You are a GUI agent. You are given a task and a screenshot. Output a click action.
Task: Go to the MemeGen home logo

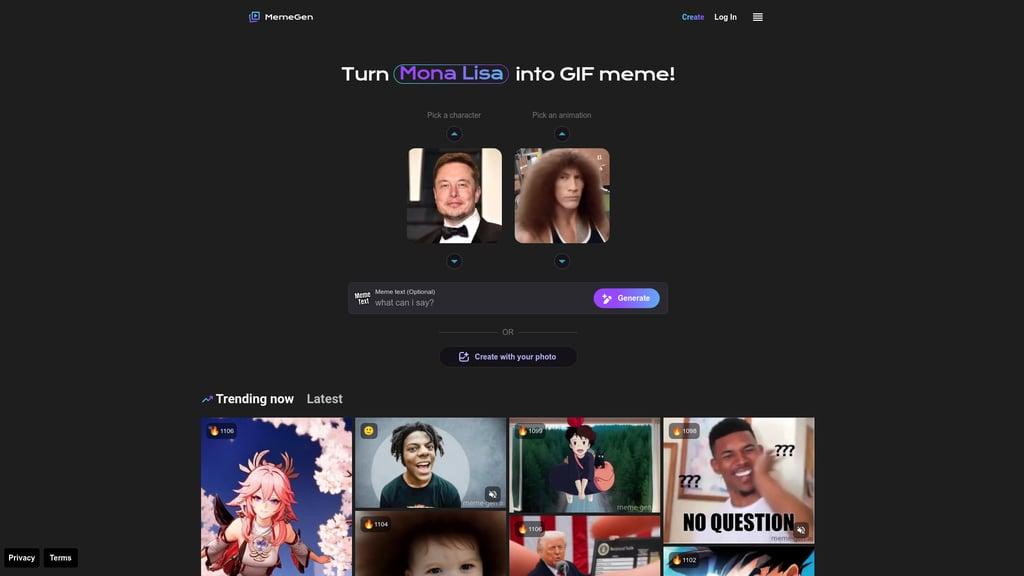281,17
